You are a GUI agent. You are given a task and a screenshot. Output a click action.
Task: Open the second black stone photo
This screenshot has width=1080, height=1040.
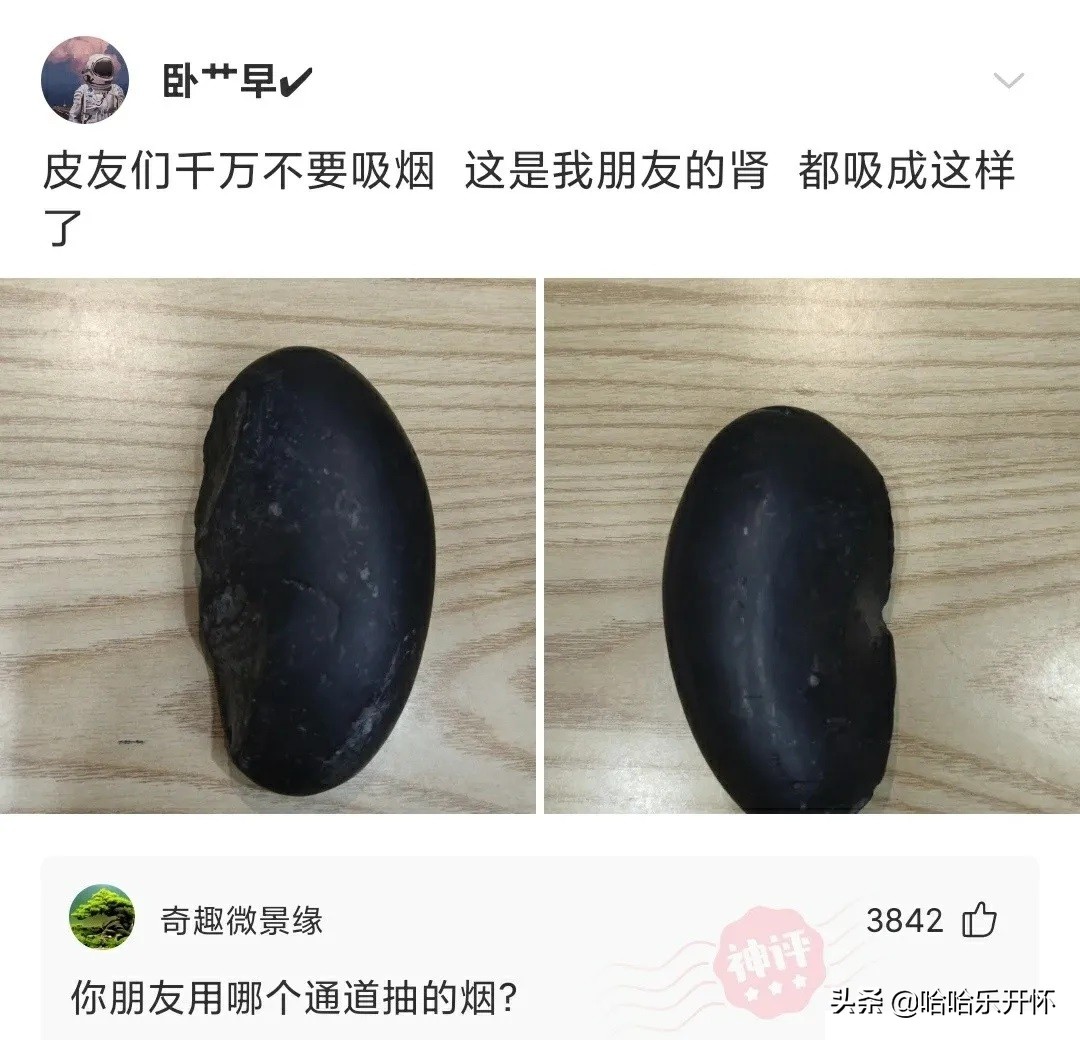[811, 546]
